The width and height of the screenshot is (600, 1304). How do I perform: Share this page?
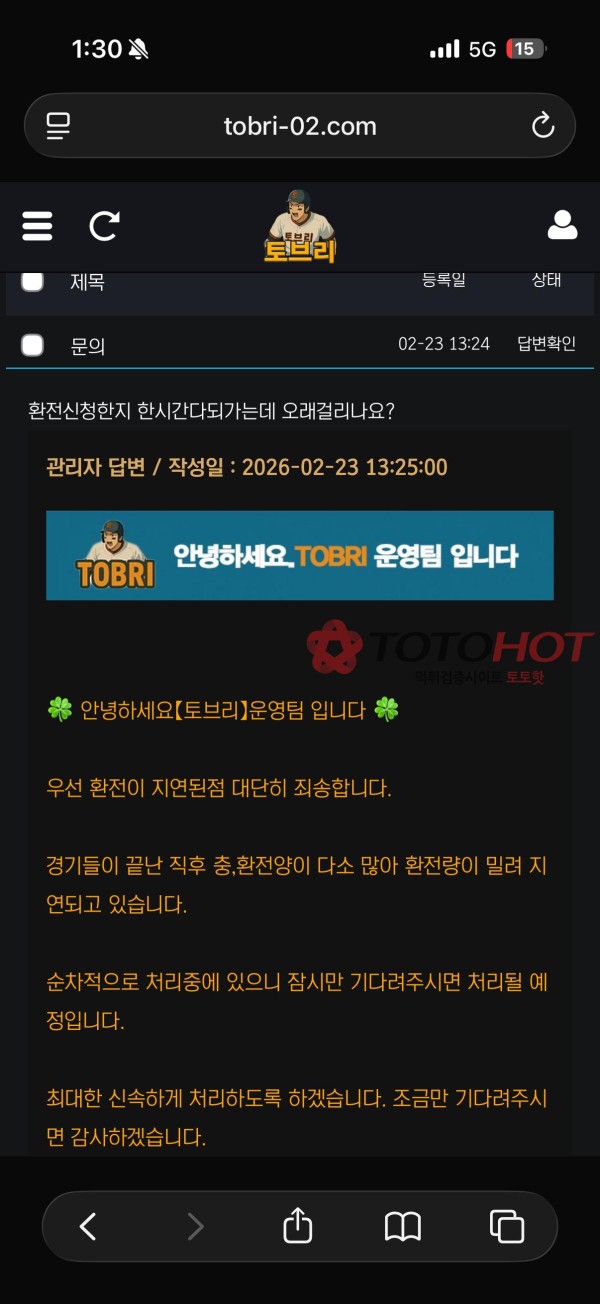point(298,1226)
